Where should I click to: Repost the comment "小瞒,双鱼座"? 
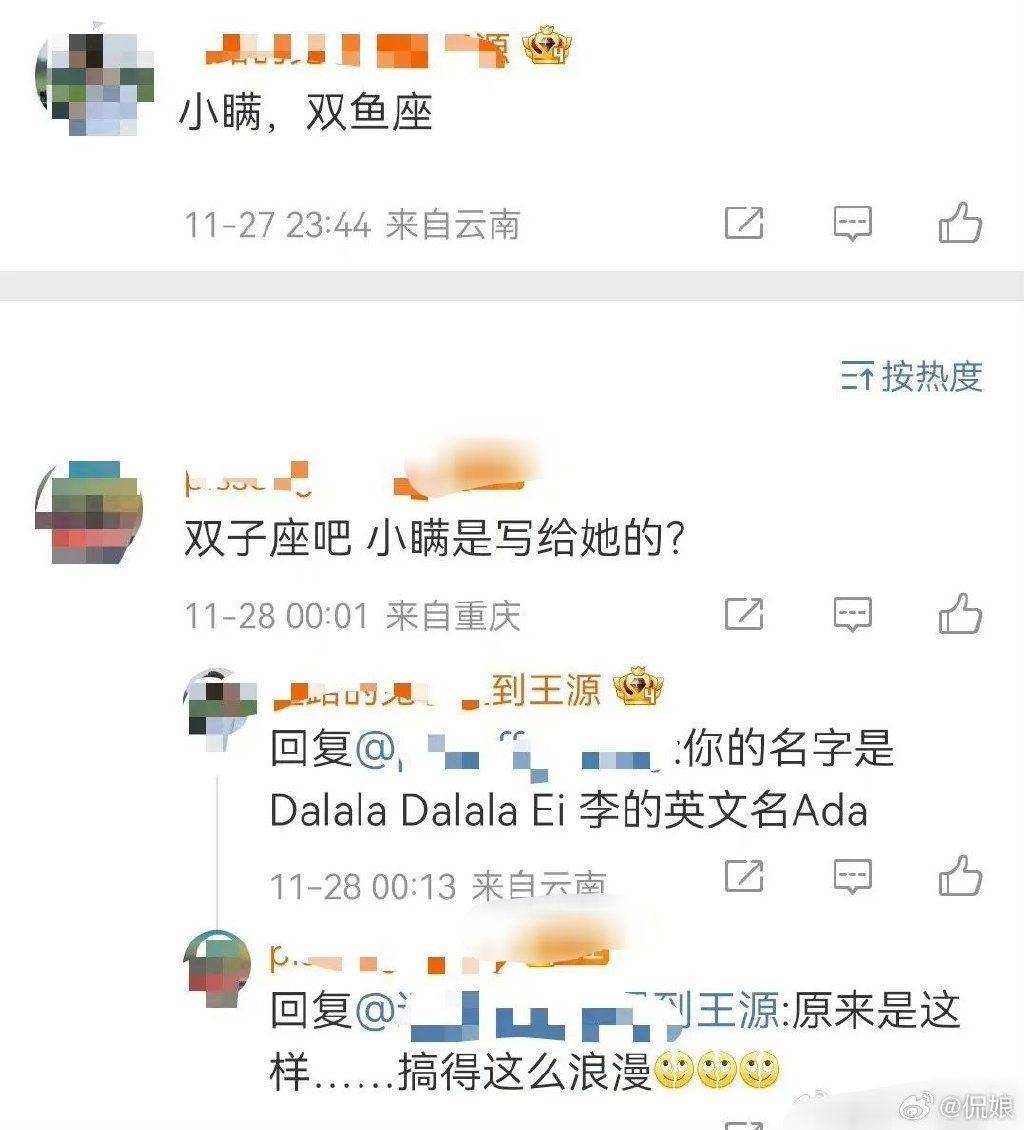(x=743, y=224)
